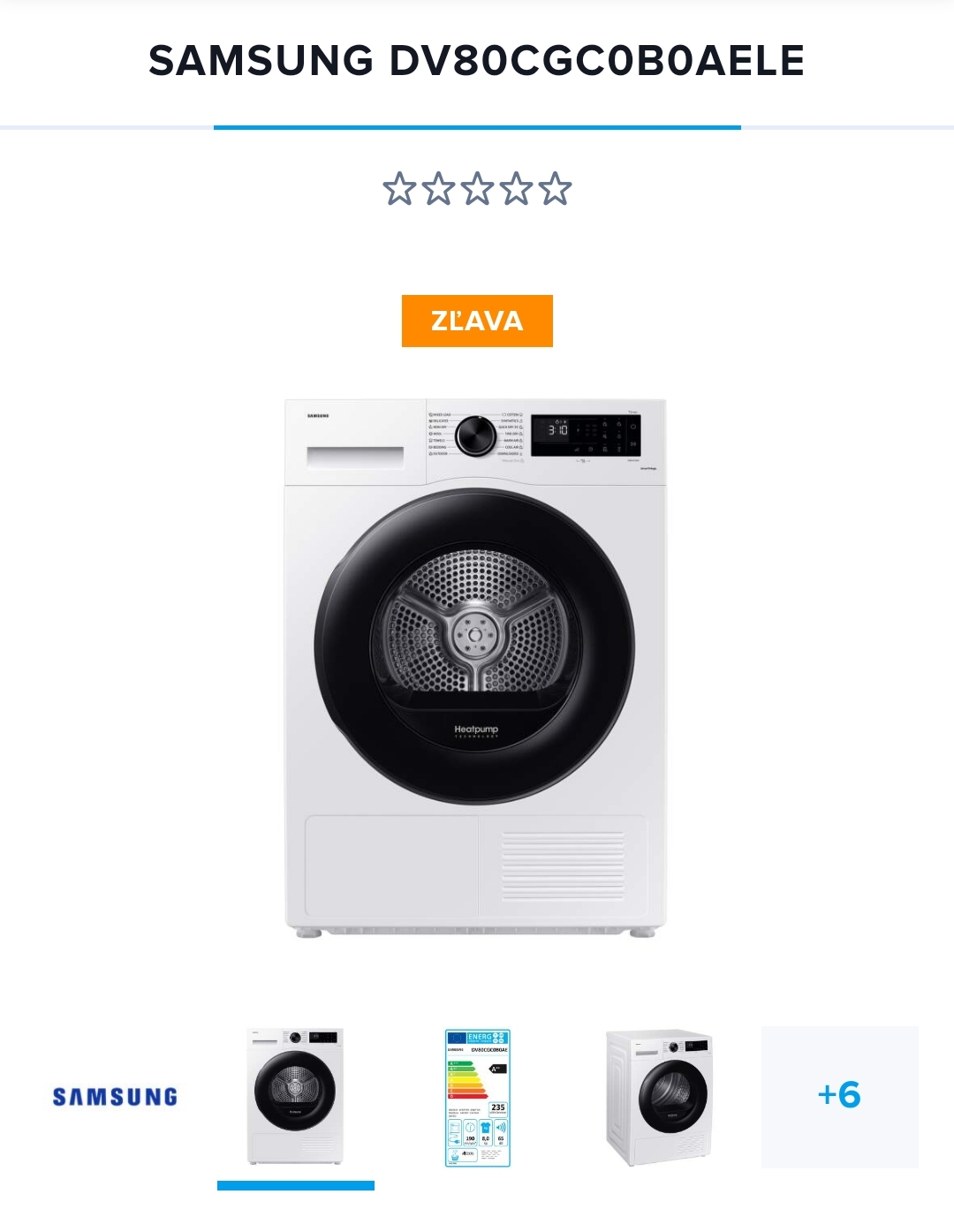The width and height of the screenshot is (954, 1232).
Task: Select the front view dryer thumbnail
Action: [295, 1097]
